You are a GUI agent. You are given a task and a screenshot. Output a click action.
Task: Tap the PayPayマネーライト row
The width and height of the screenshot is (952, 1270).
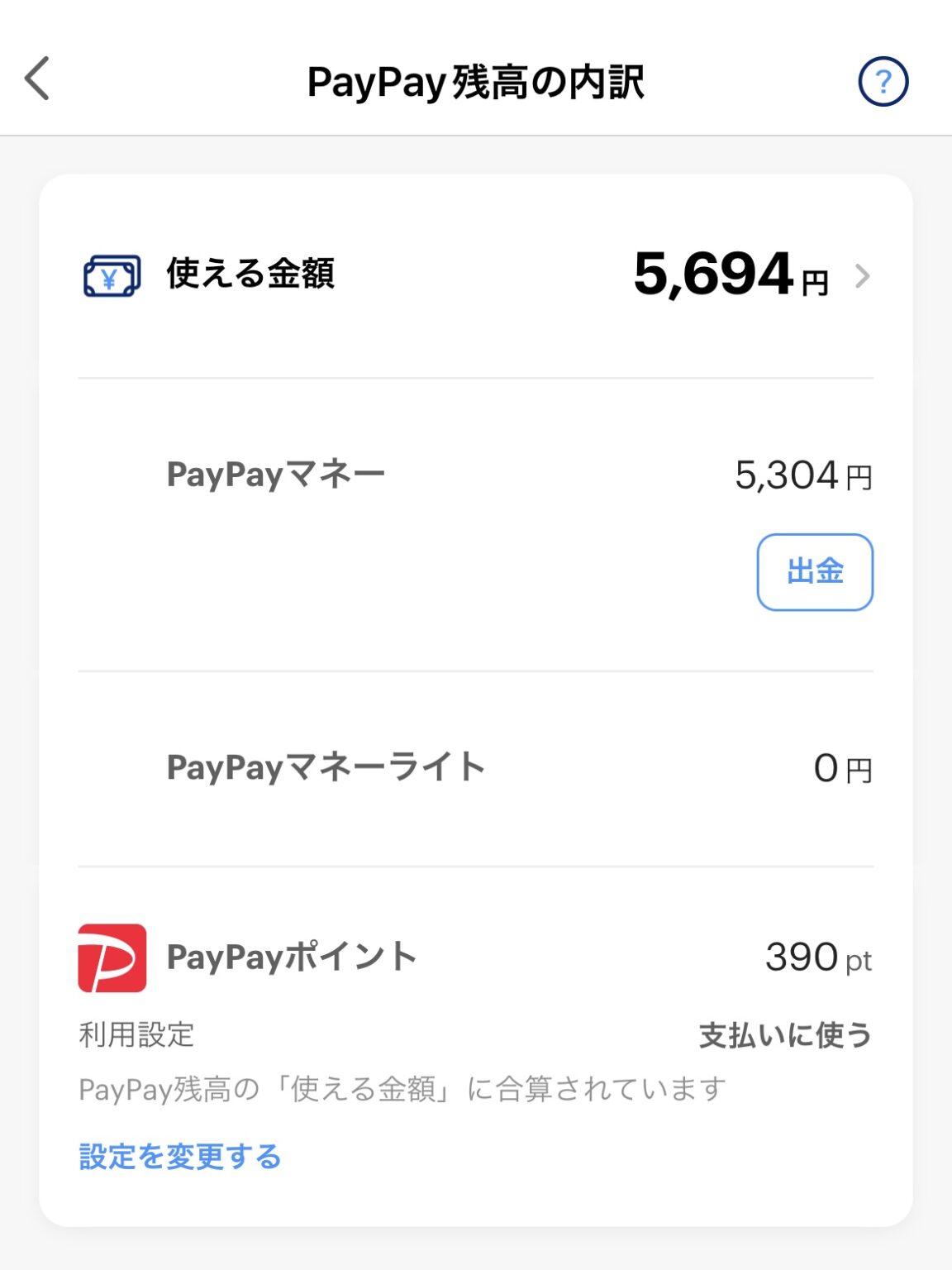pos(475,767)
